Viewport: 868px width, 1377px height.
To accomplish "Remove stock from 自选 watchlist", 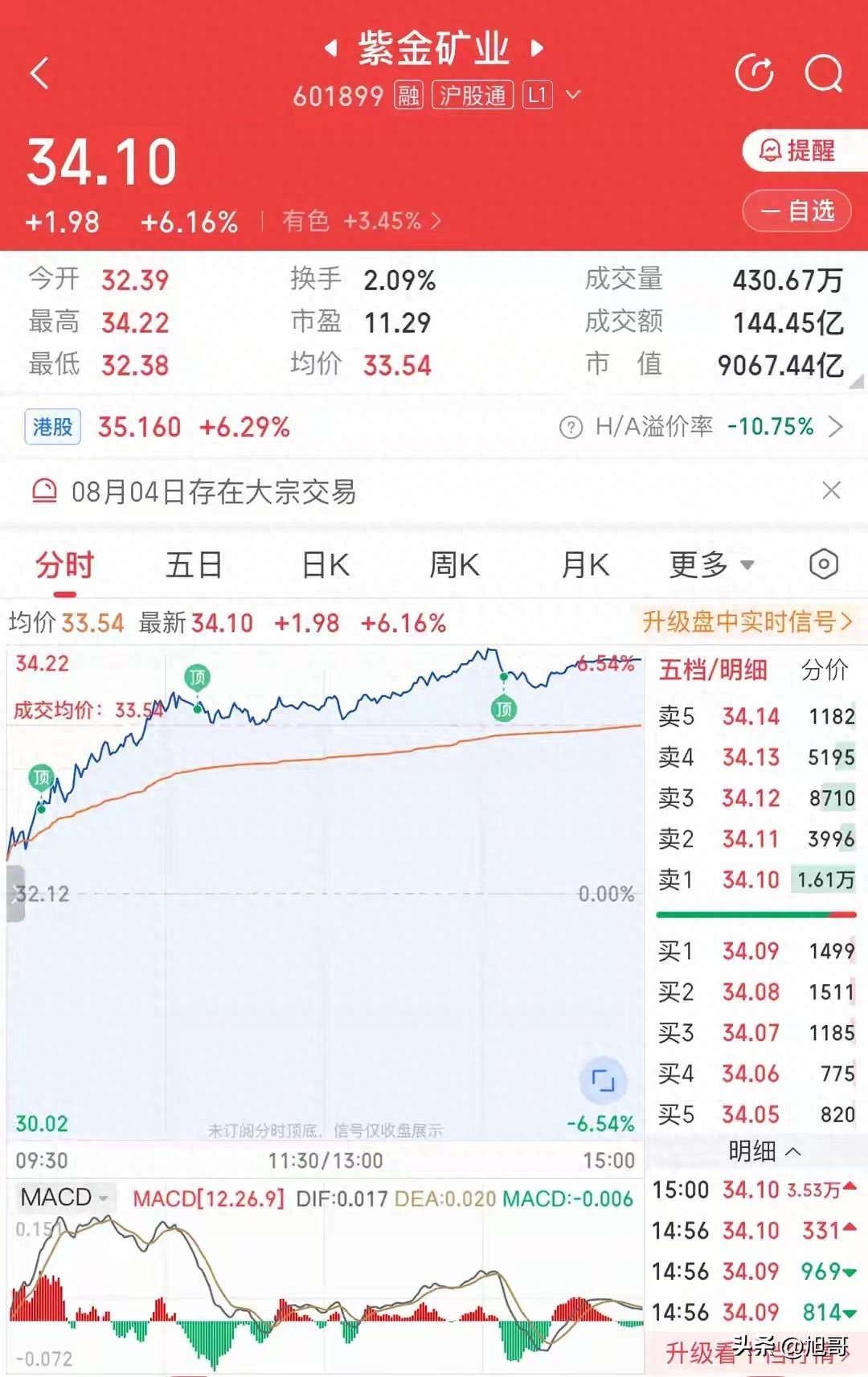I will (796, 211).
